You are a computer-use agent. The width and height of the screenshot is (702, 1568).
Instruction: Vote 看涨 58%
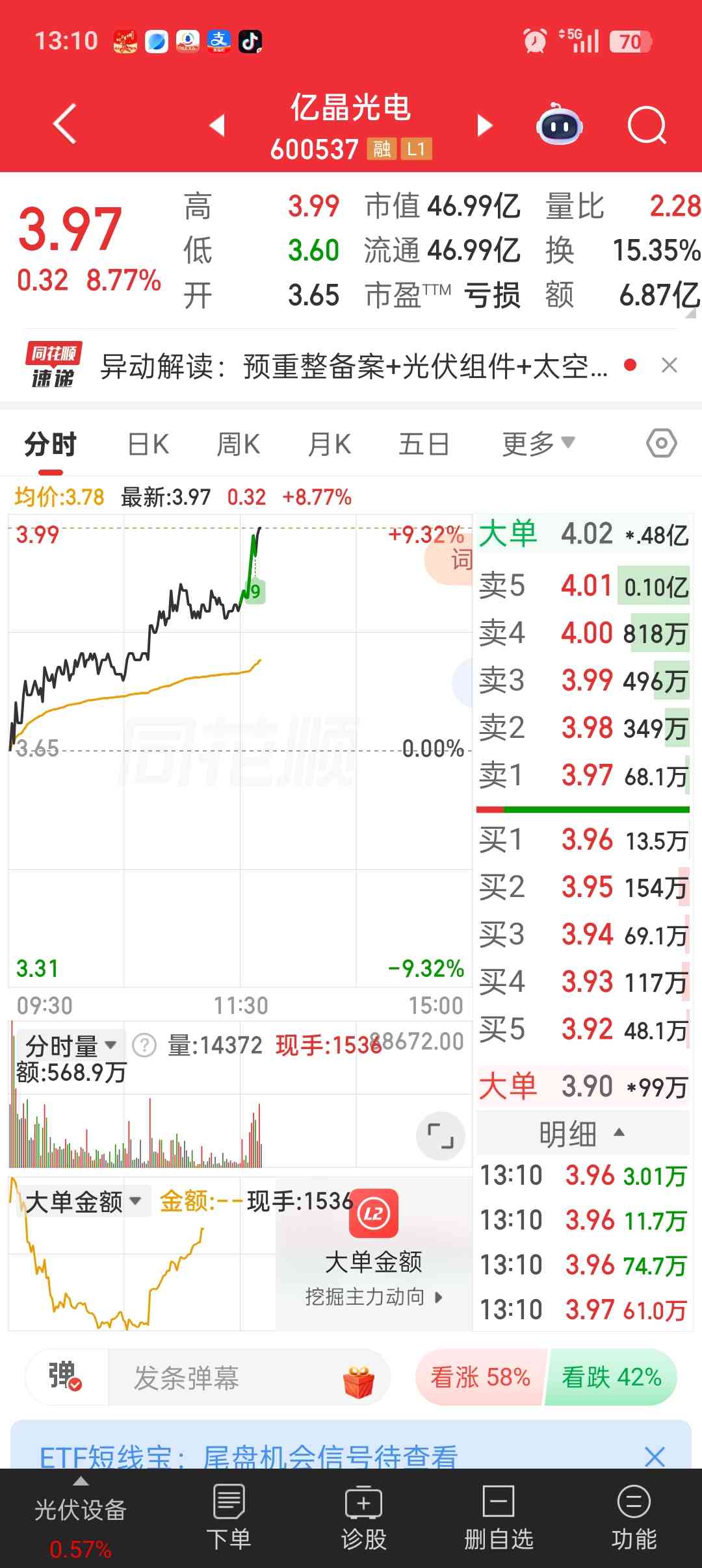tap(480, 1377)
